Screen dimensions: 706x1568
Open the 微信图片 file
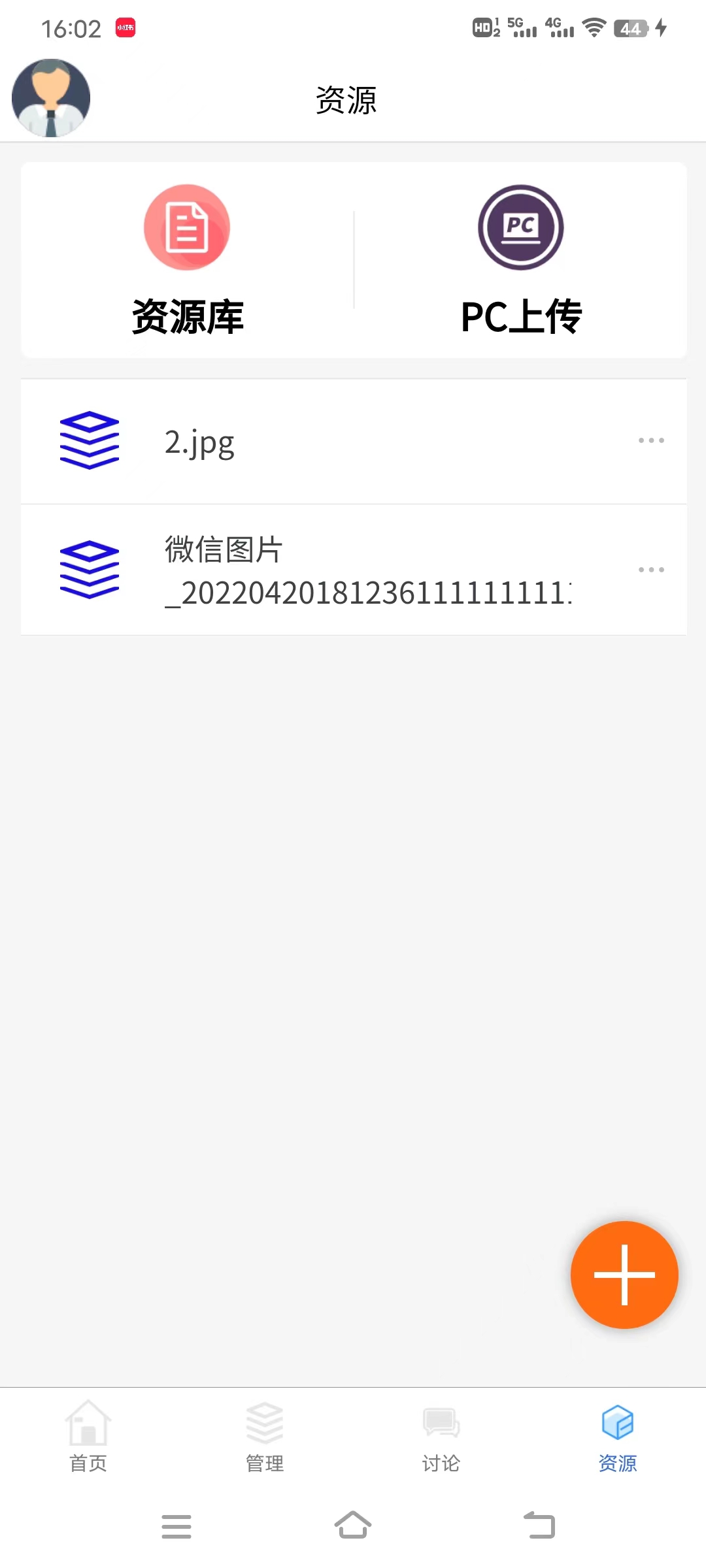[x=366, y=570]
